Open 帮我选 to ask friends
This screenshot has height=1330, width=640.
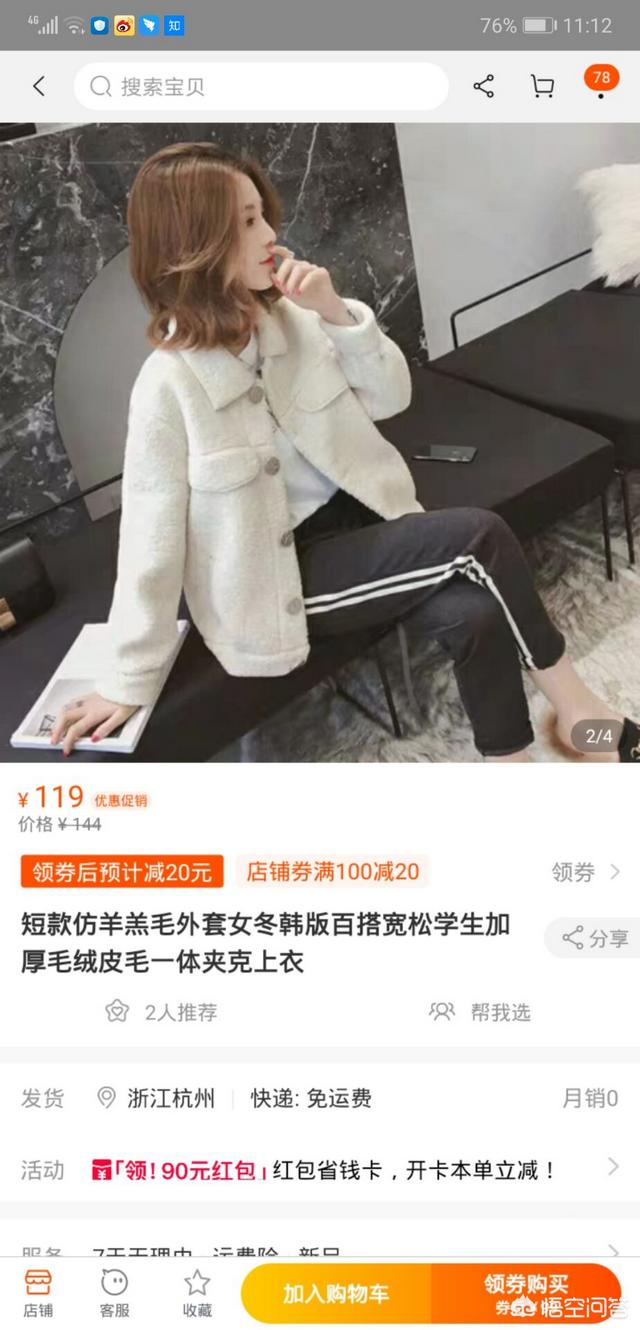click(x=480, y=1012)
